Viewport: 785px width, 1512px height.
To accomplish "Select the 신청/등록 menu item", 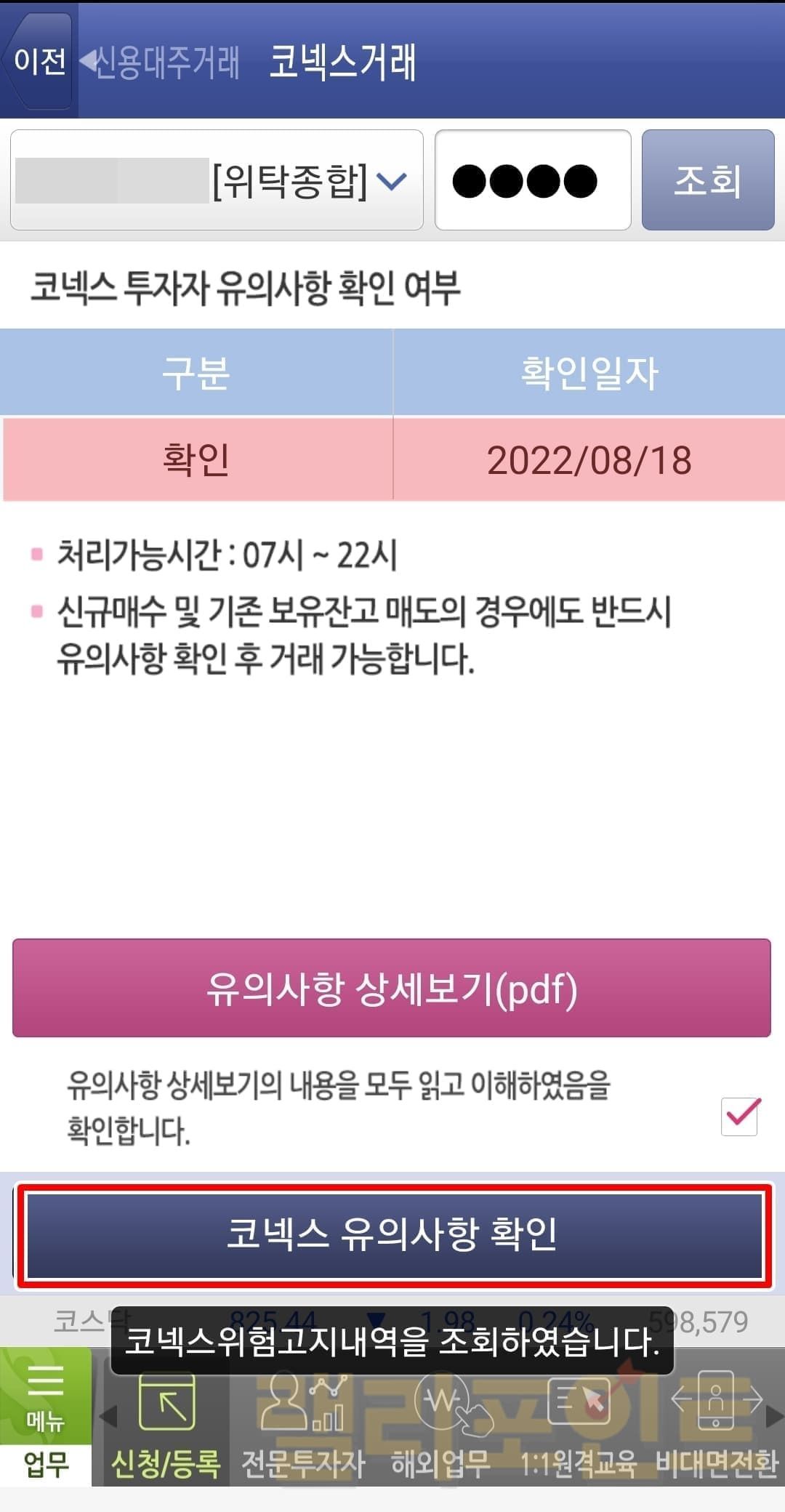I will (x=166, y=1425).
